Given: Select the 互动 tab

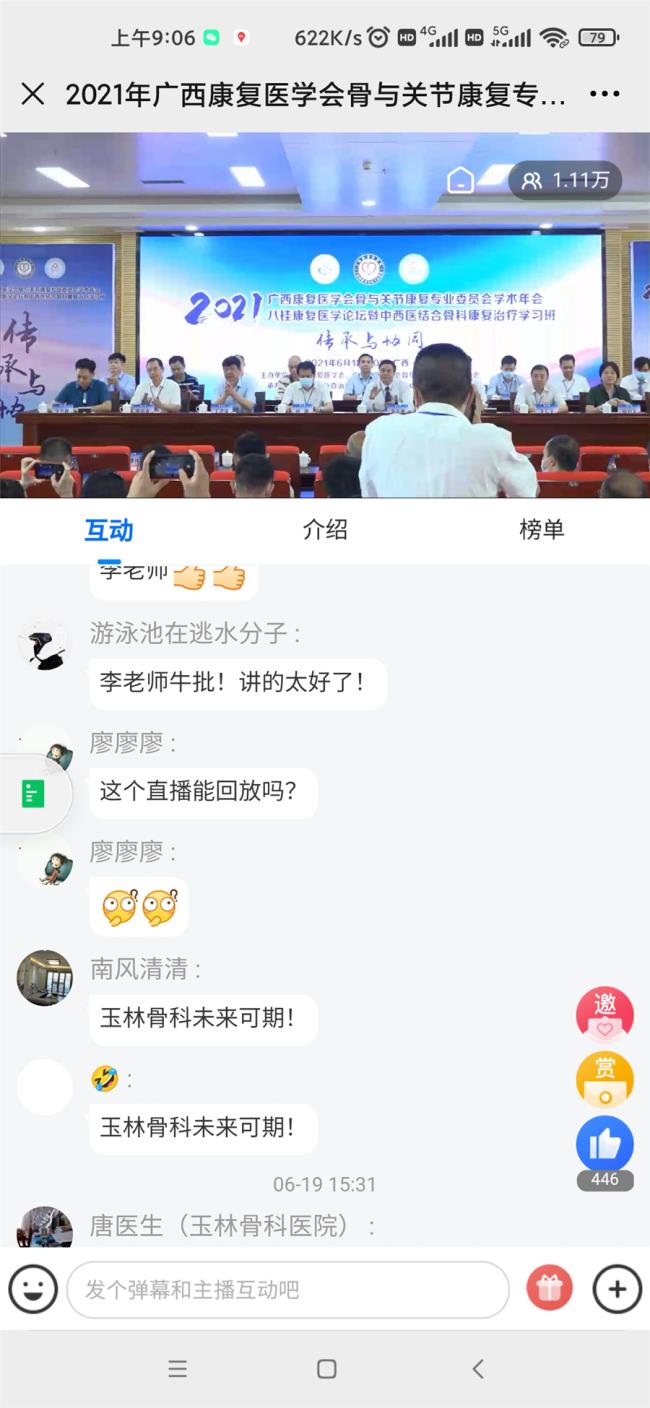Looking at the screenshot, I should tap(109, 530).
